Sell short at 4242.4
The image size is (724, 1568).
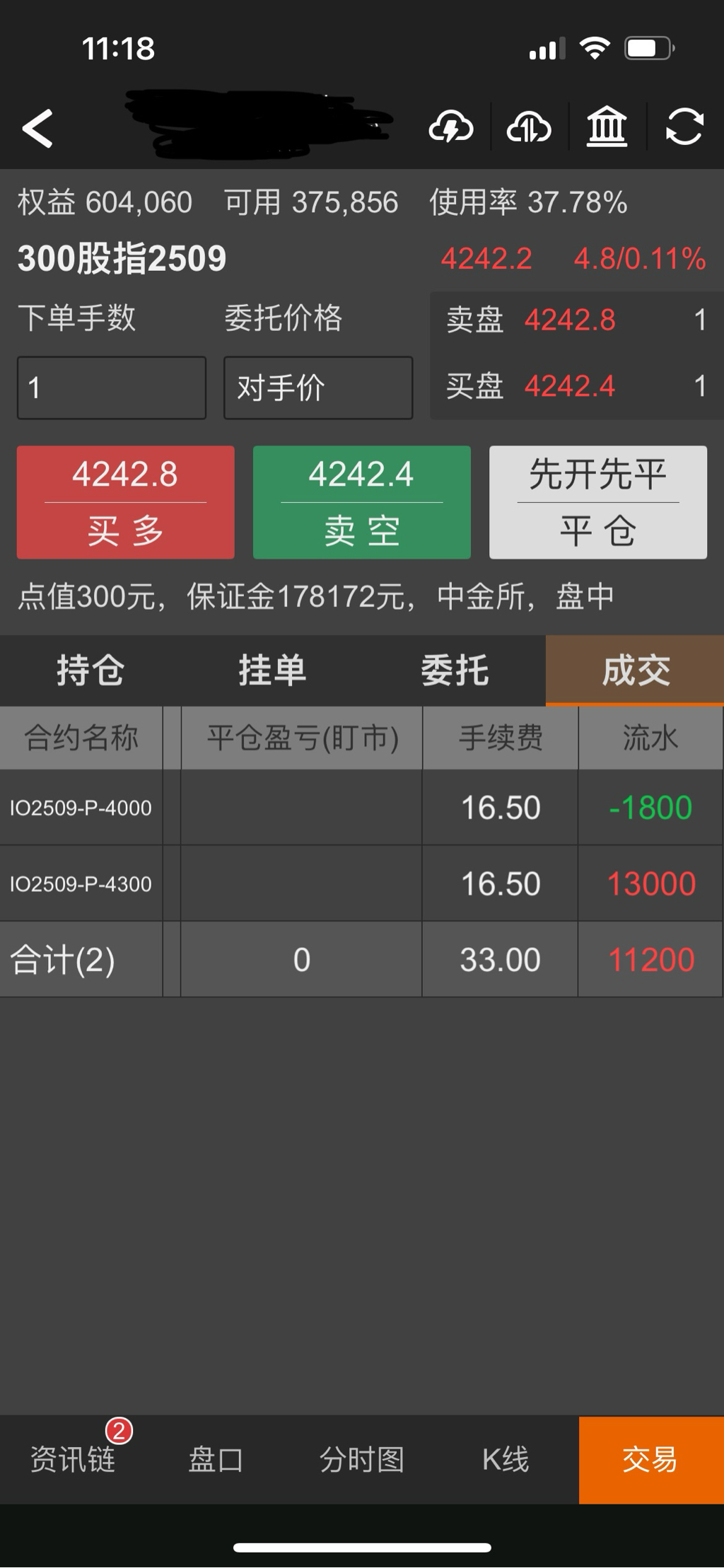coord(362,502)
